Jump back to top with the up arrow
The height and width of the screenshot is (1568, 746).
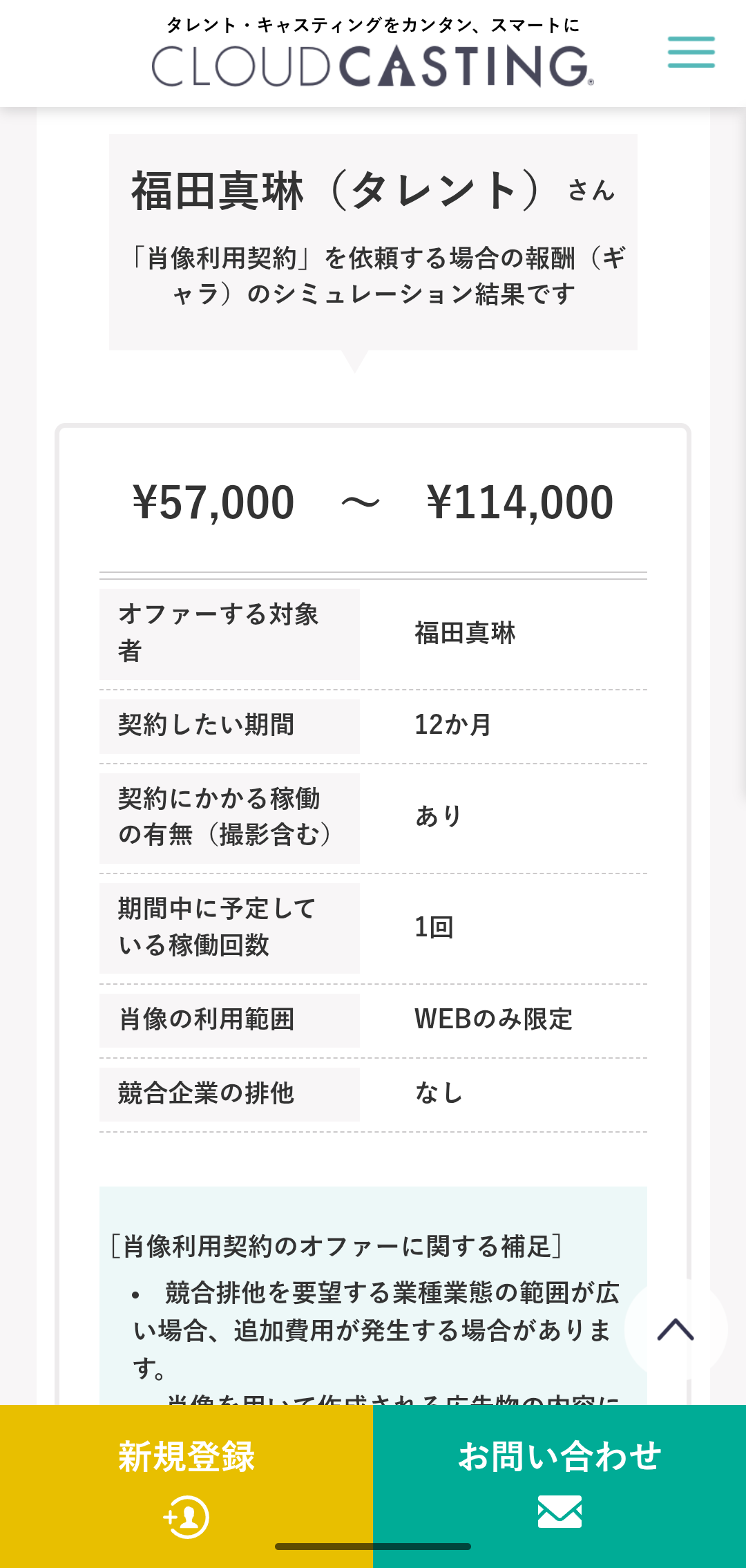pos(676,1329)
